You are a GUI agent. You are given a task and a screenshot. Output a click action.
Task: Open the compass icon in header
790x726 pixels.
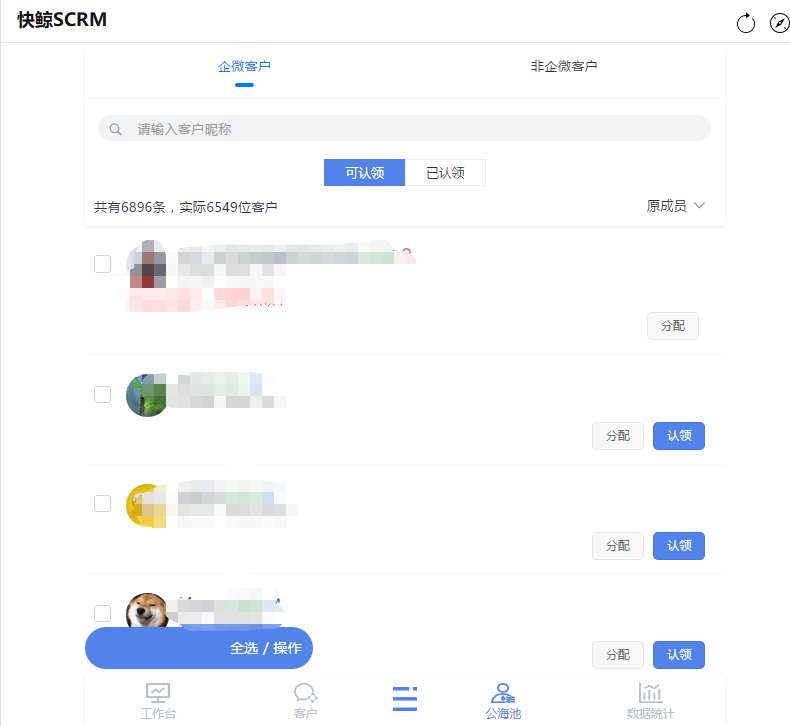point(779,23)
